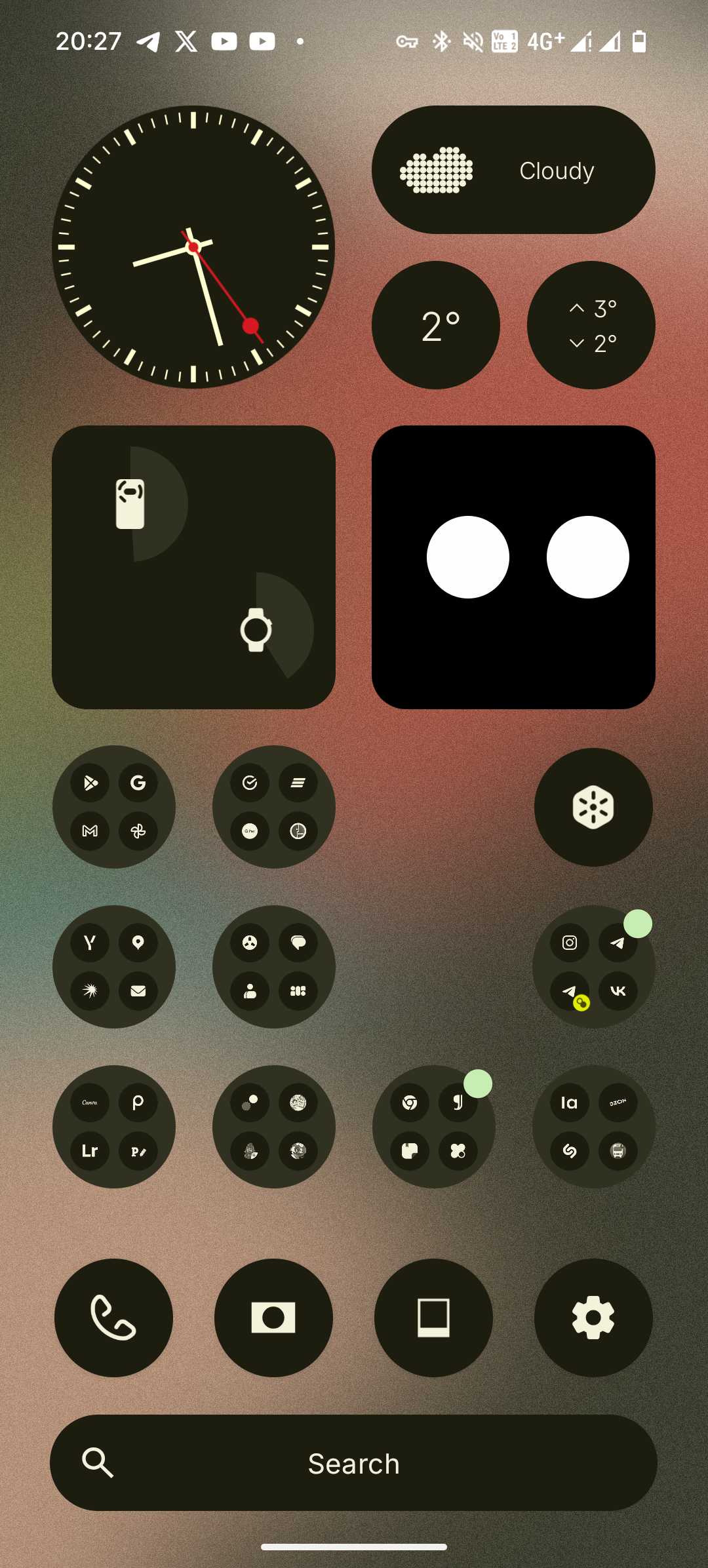Open the folder with Play Store and Gmail
This screenshot has width=708, height=1568.
click(114, 807)
